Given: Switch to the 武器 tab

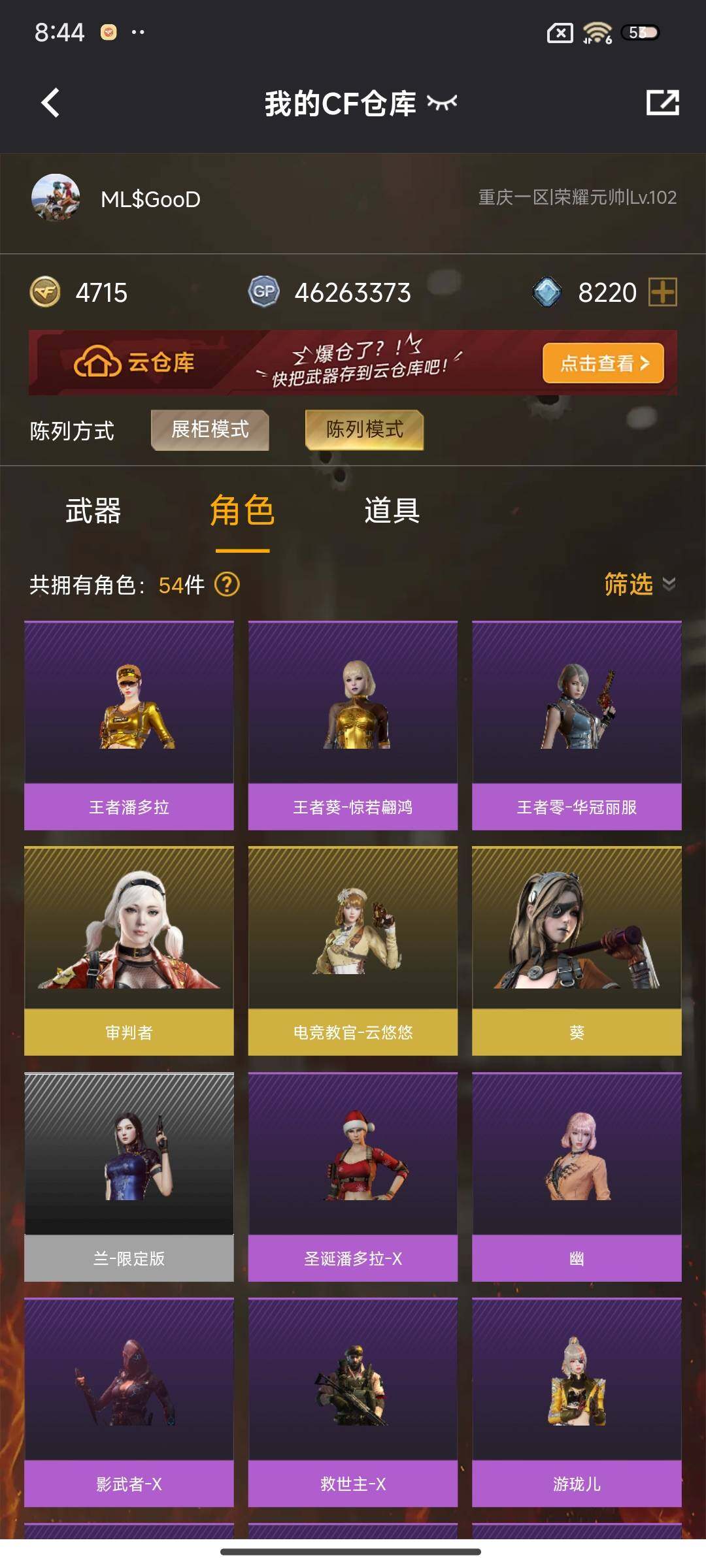Looking at the screenshot, I should pos(93,511).
